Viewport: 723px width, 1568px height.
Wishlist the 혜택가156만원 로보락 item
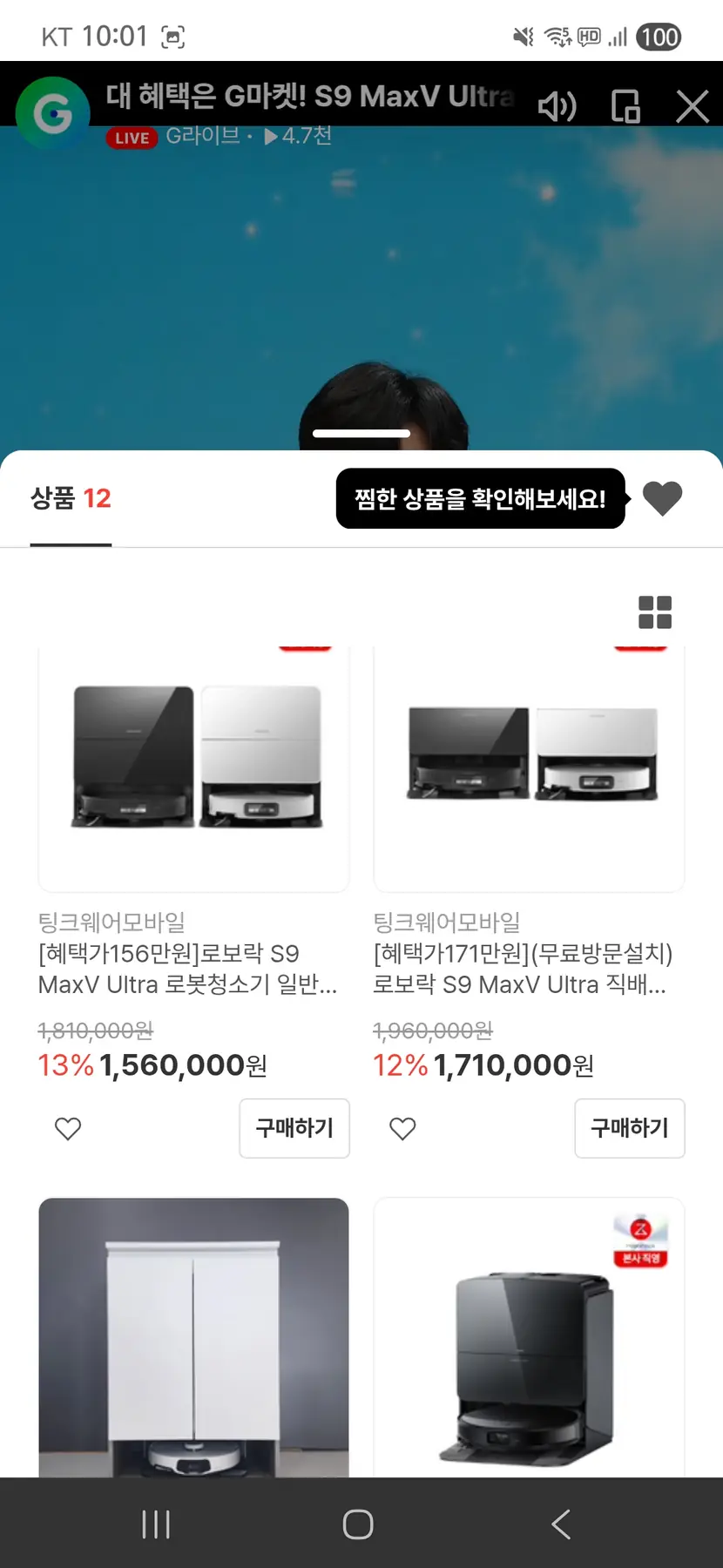68,1129
